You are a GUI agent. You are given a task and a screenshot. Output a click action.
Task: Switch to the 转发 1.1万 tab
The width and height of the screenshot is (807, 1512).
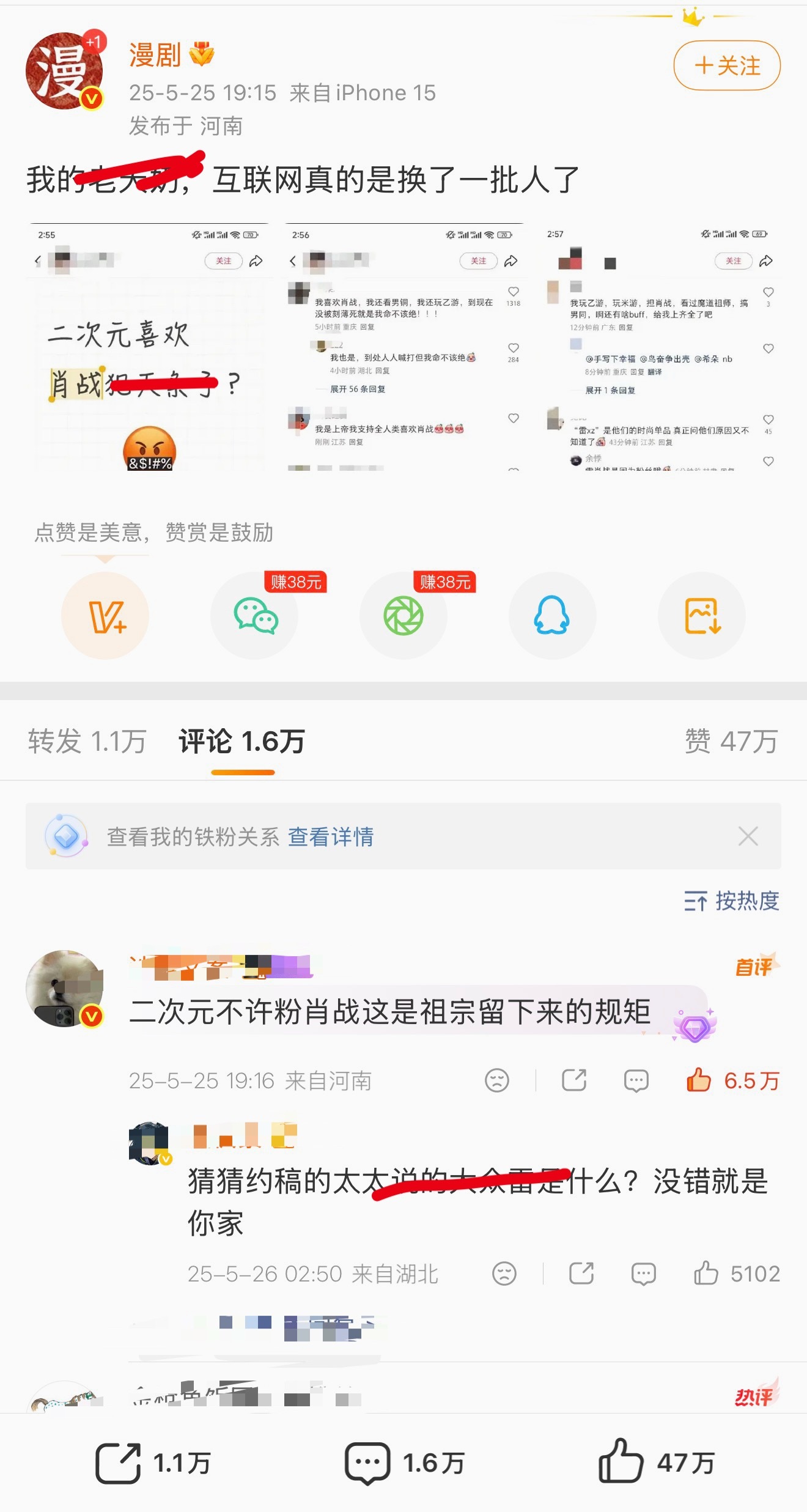87,741
